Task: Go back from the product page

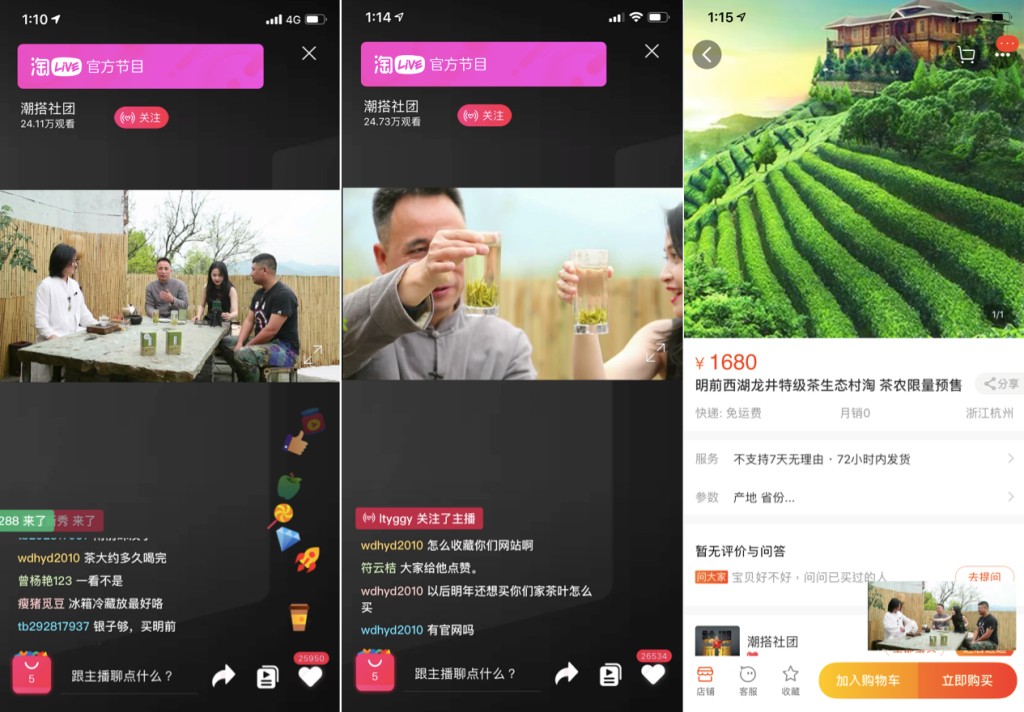Action: [x=707, y=54]
